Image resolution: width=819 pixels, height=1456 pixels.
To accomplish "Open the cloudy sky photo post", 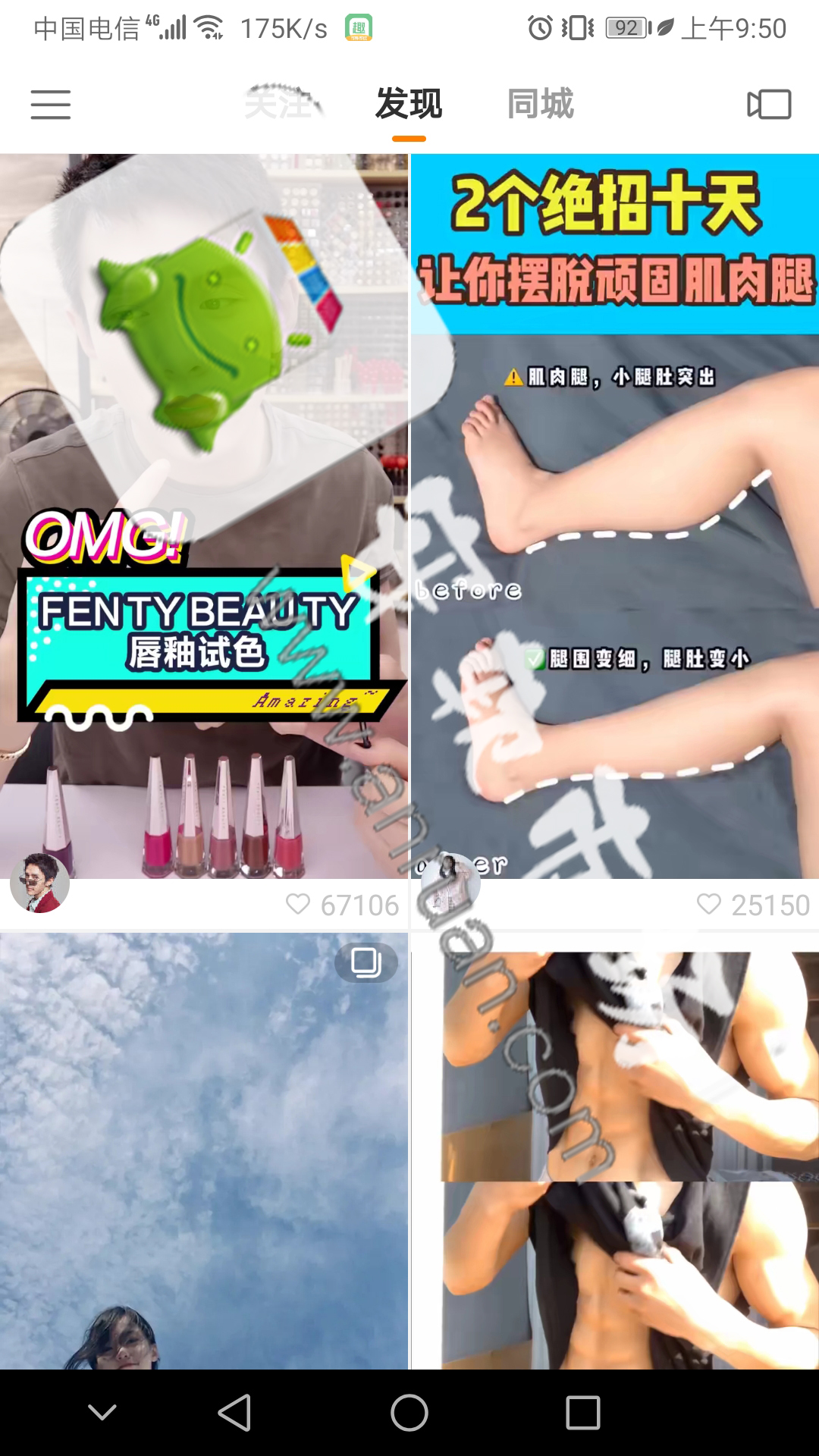I will [203, 1153].
